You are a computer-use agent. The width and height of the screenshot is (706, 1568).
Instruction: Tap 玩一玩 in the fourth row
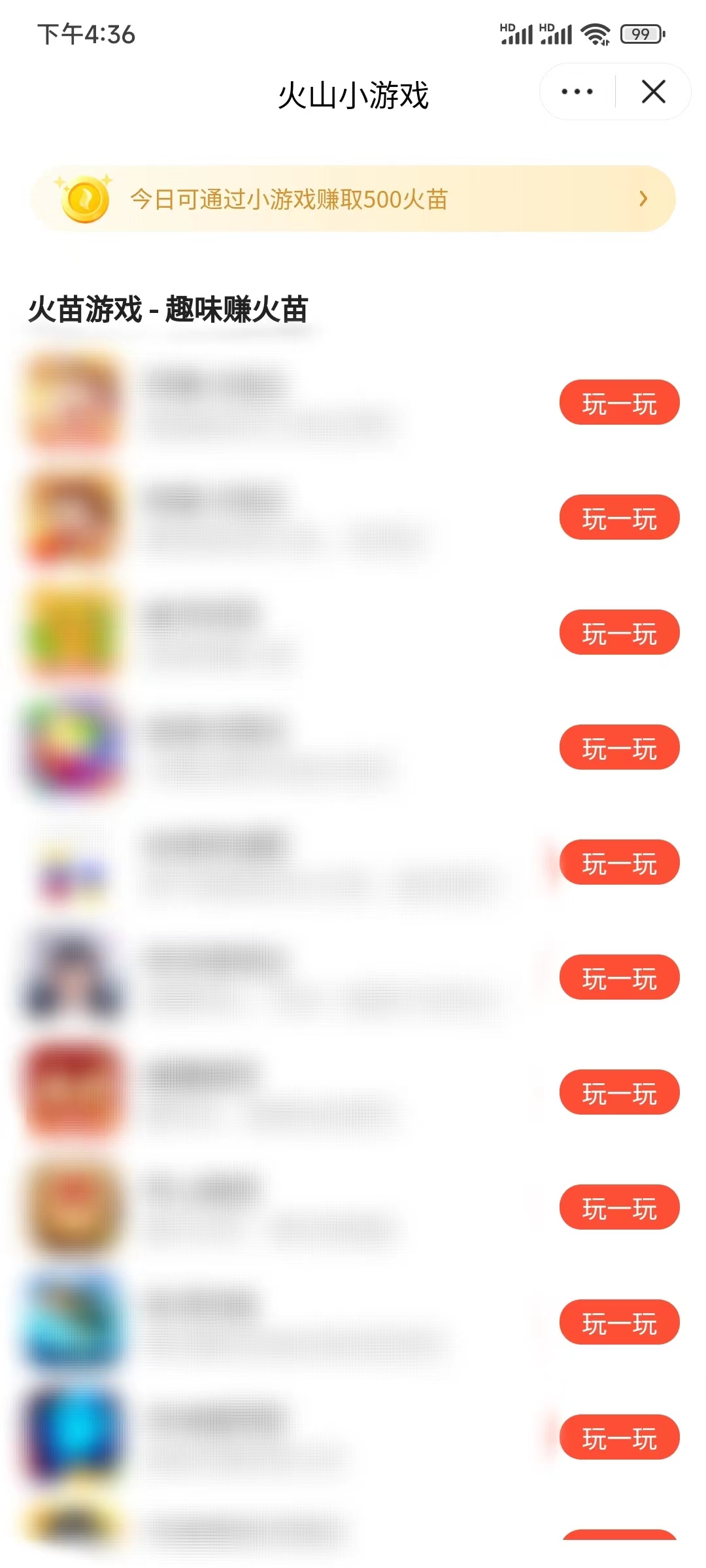point(618,747)
